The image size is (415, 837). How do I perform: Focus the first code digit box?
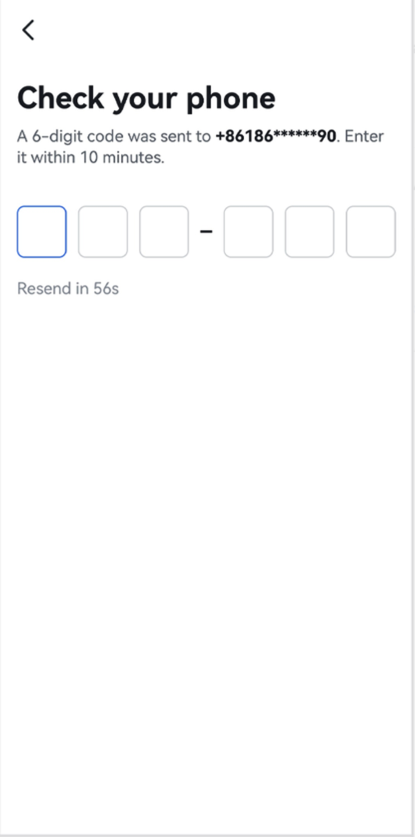[x=42, y=232]
